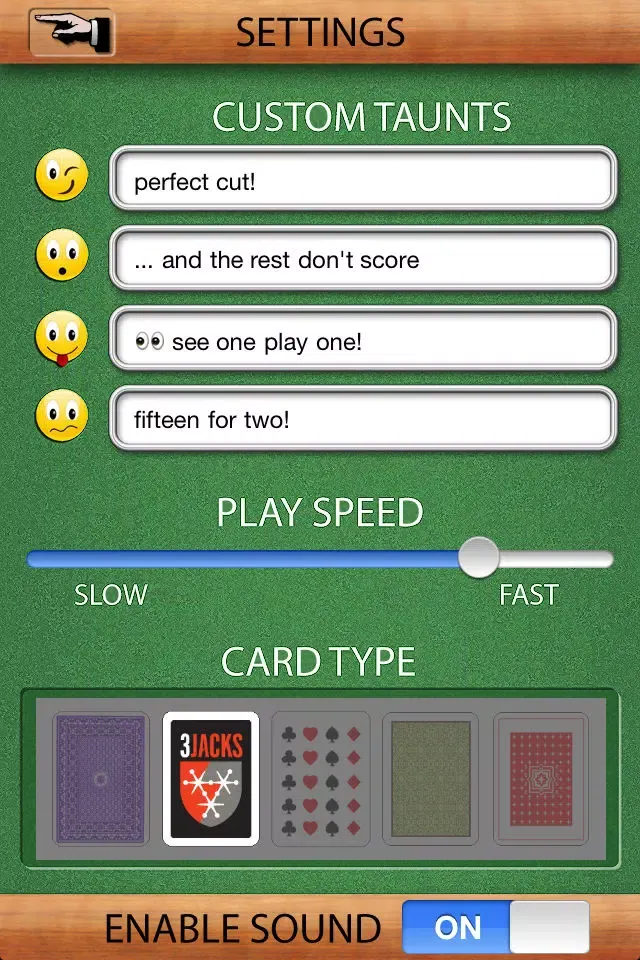Edit the 'see one play one!' taunt
Image resolution: width=640 pixels, height=960 pixels.
[362, 341]
